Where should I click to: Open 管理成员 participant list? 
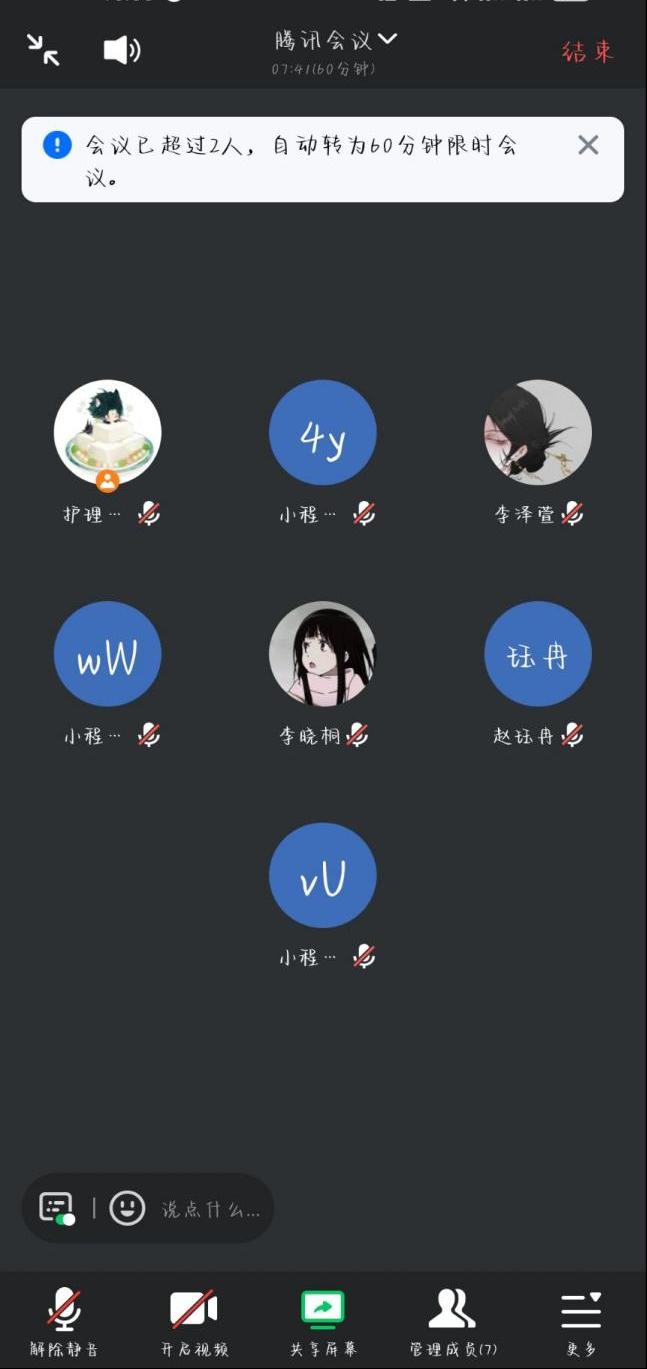point(452,1320)
